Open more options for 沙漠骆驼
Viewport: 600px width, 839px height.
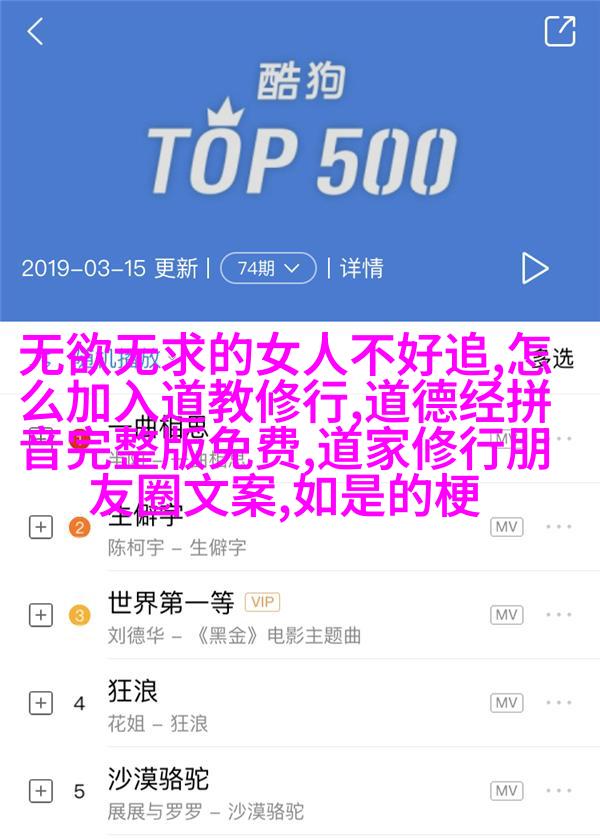(x=560, y=791)
